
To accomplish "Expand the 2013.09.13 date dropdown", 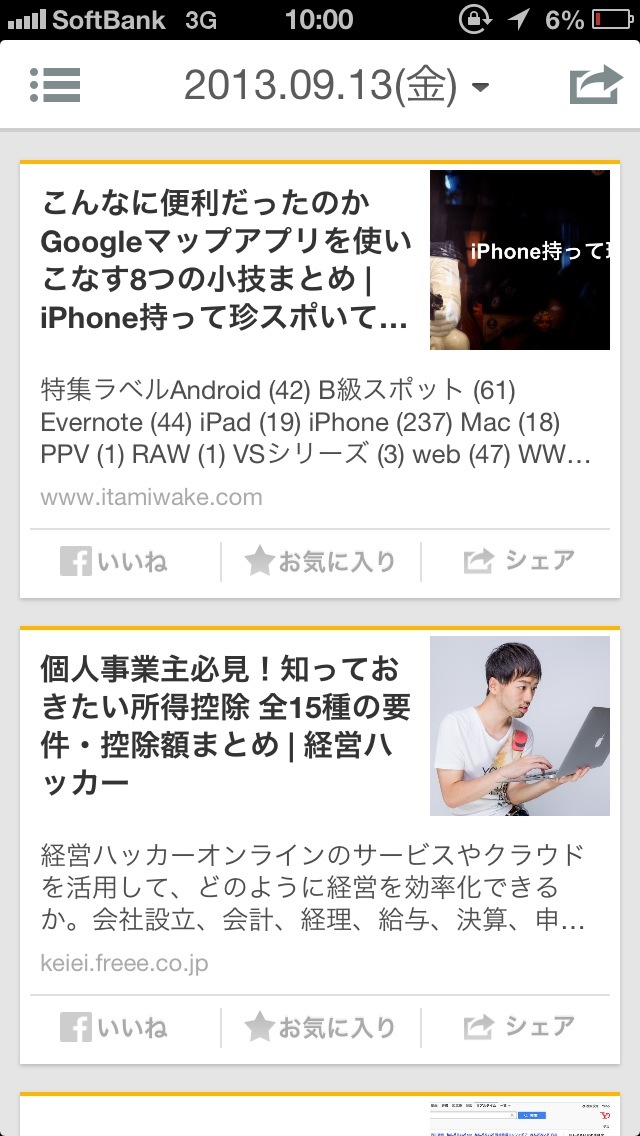I will (x=336, y=86).
